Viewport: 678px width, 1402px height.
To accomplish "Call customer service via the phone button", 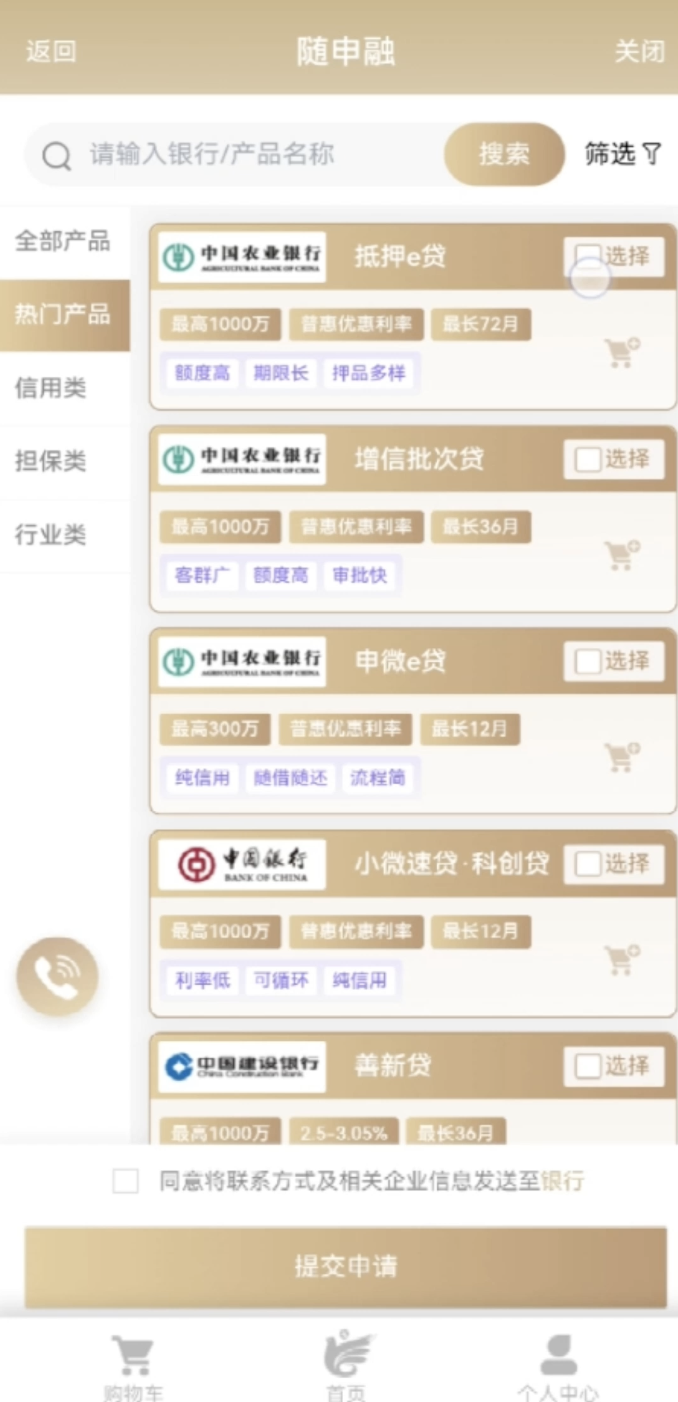I will (x=57, y=976).
